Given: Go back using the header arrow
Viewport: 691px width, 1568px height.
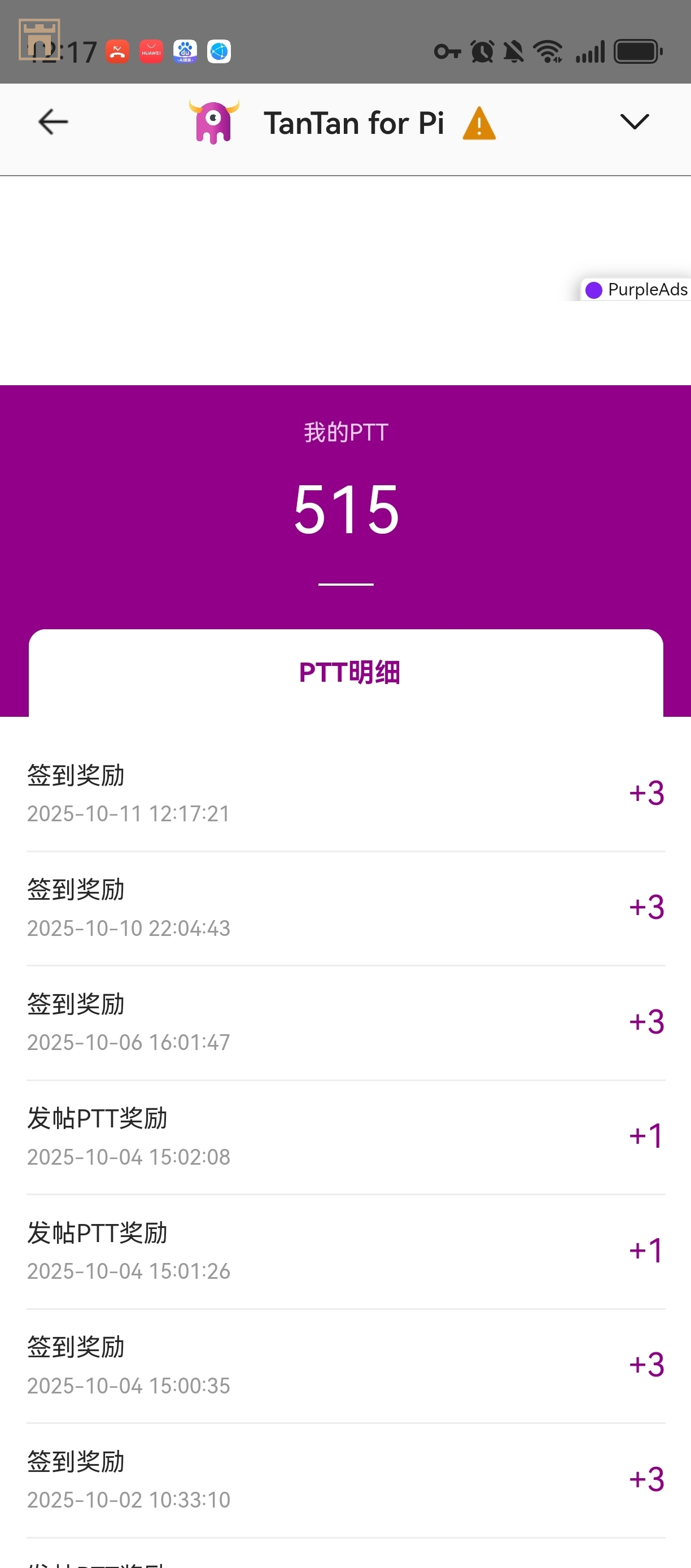Looking at the screenshot, I should pyautogui.click(x=53, y=123).
